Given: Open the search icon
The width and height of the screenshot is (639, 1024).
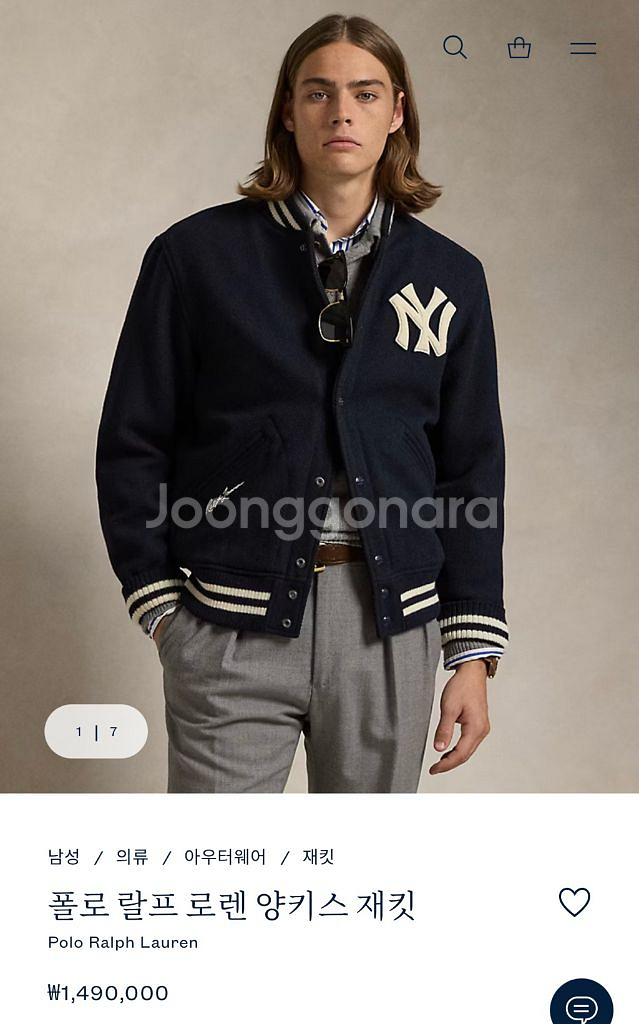Looking at the screenshot, I should (x=455, y=47).
